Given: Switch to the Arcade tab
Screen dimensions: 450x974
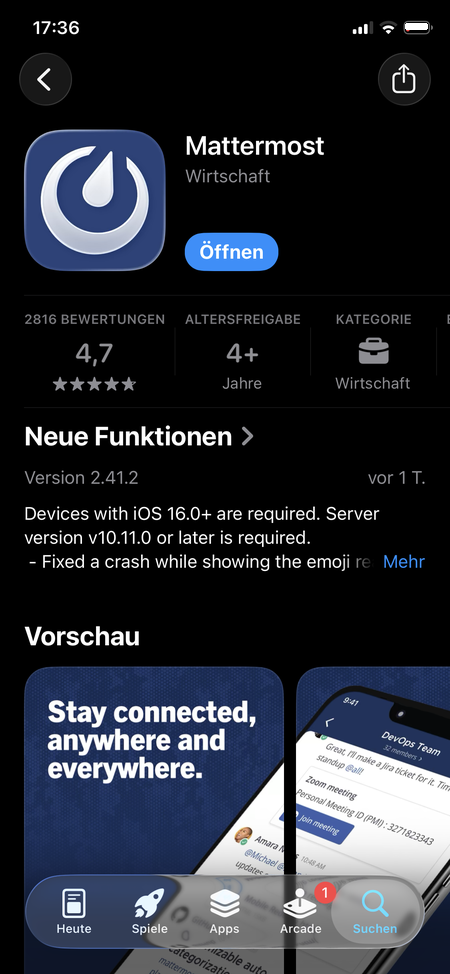Looking at the screenshot, I should pyautogui.click(x=301, y=912).
